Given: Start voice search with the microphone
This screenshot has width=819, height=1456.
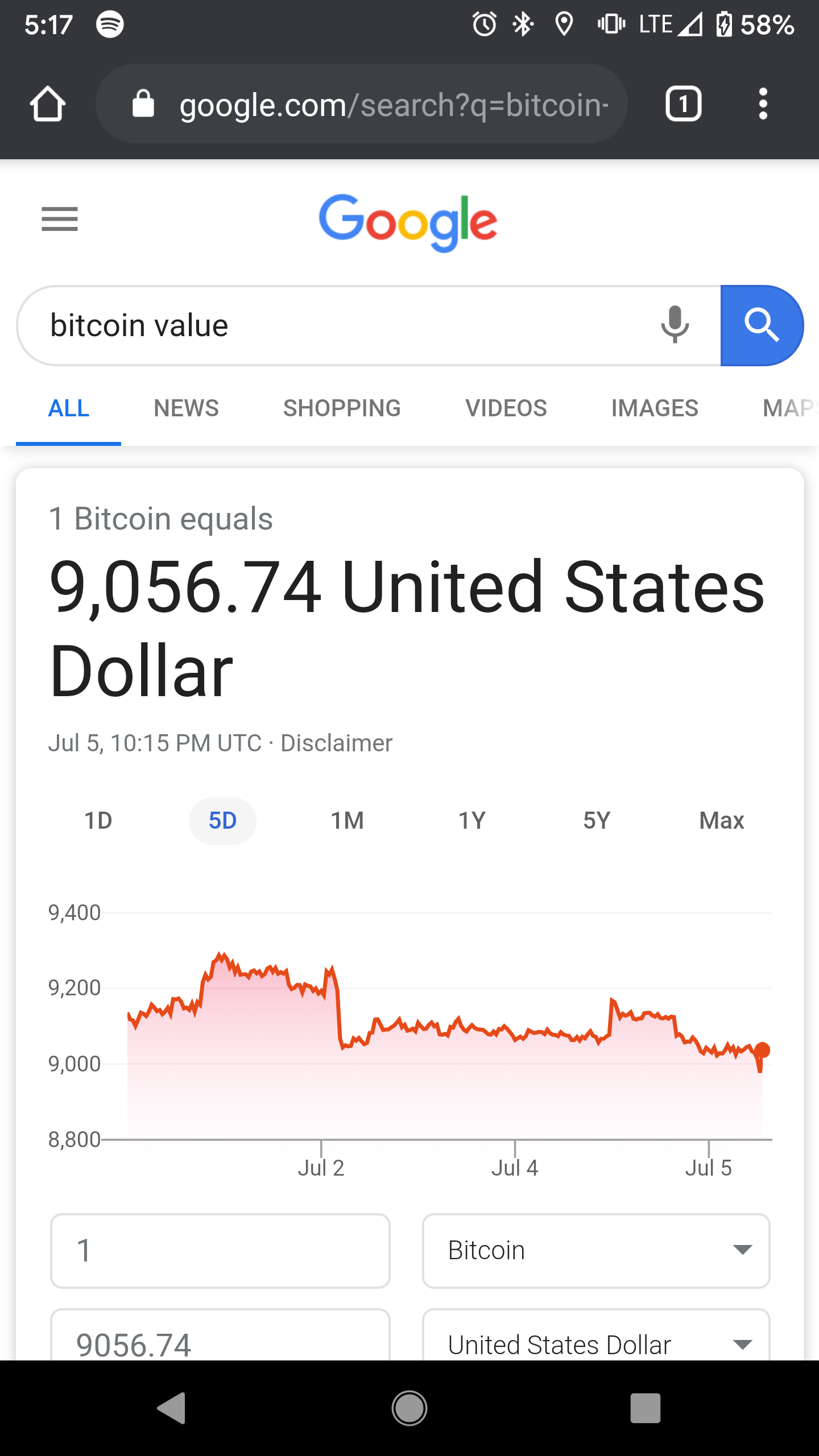Looking at the screenshot, I should (x=675, y=325).
